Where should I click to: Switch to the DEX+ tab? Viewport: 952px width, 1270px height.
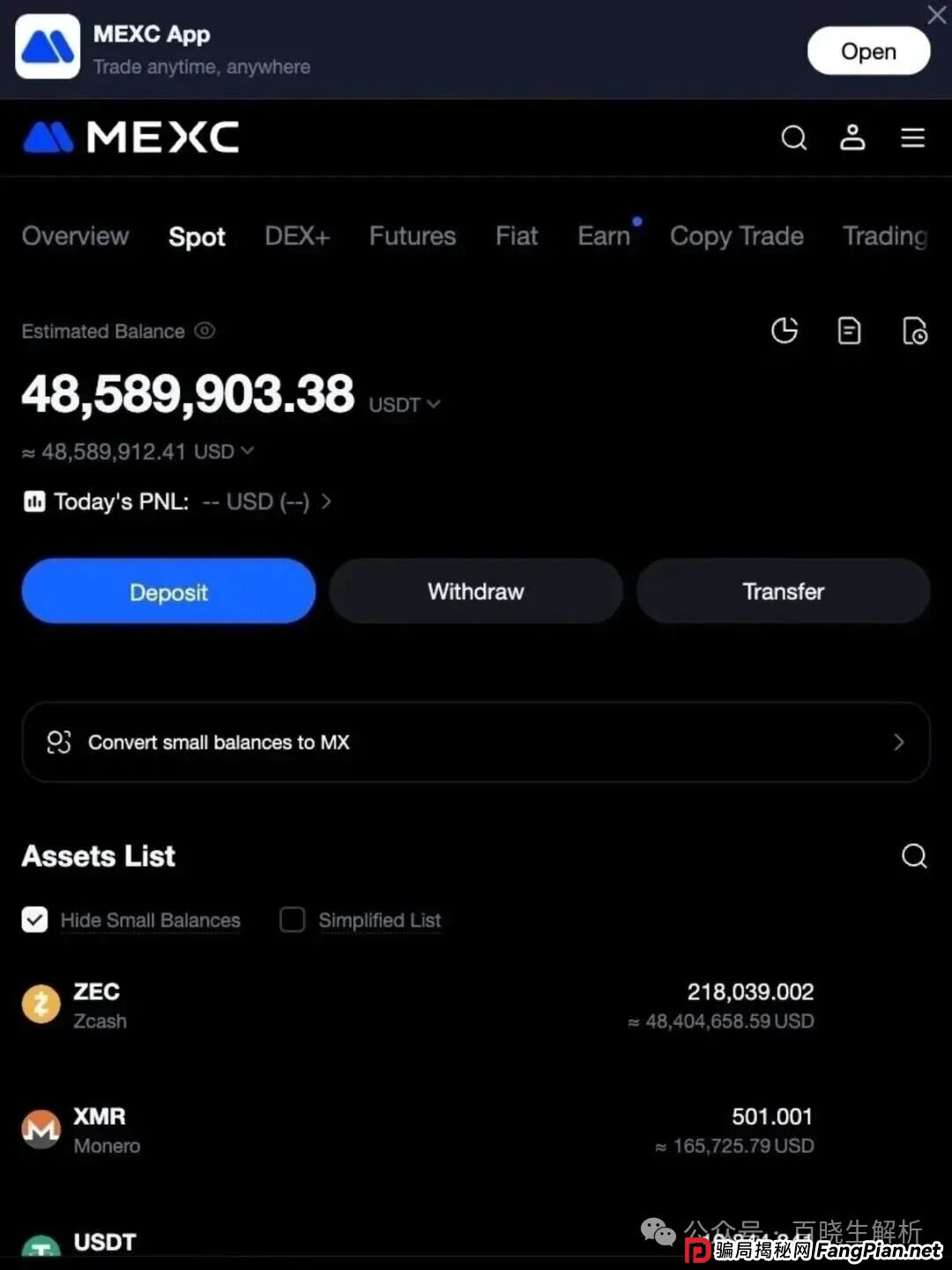point(297,236)
